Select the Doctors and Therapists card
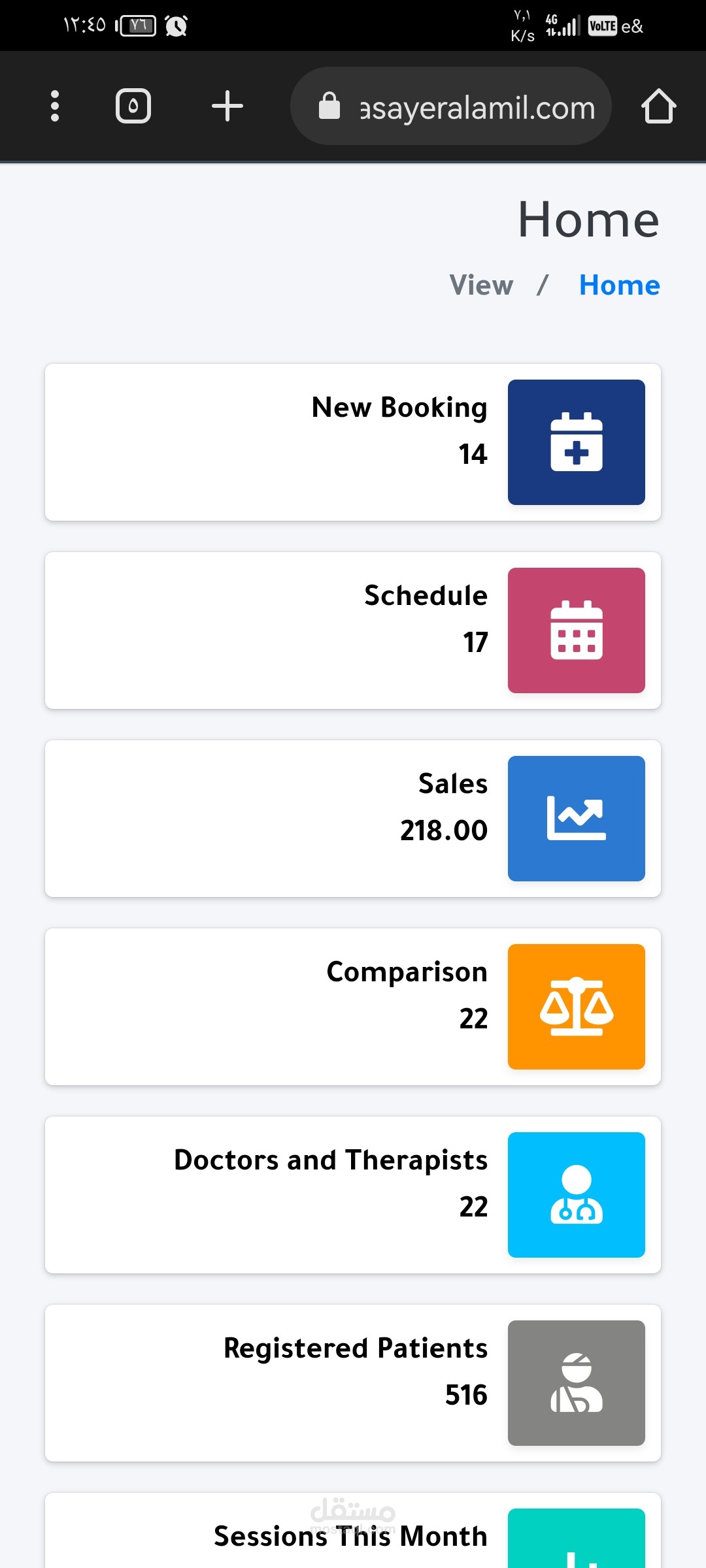This screenshot has width=706, height=1568. (353, 1195)
